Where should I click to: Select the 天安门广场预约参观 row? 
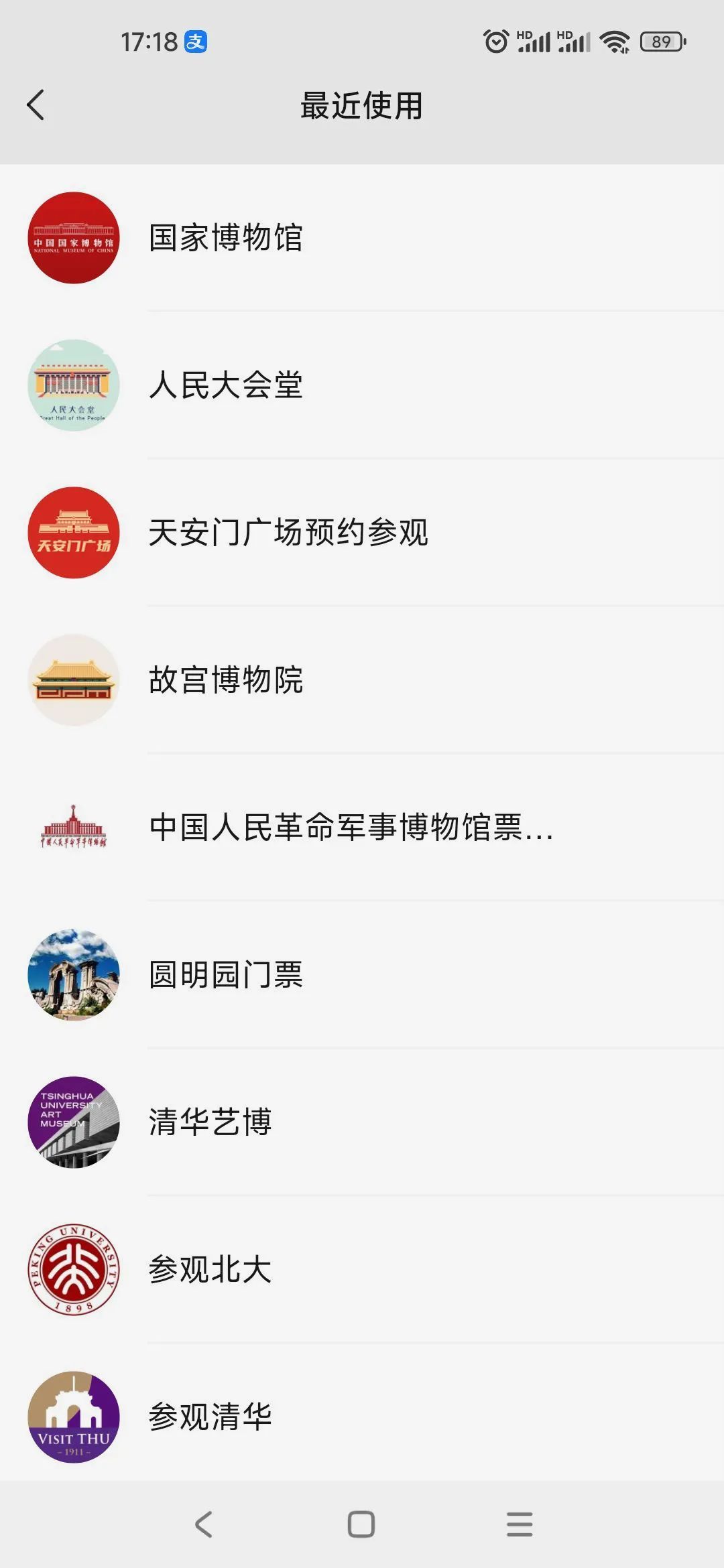(290, 533)
